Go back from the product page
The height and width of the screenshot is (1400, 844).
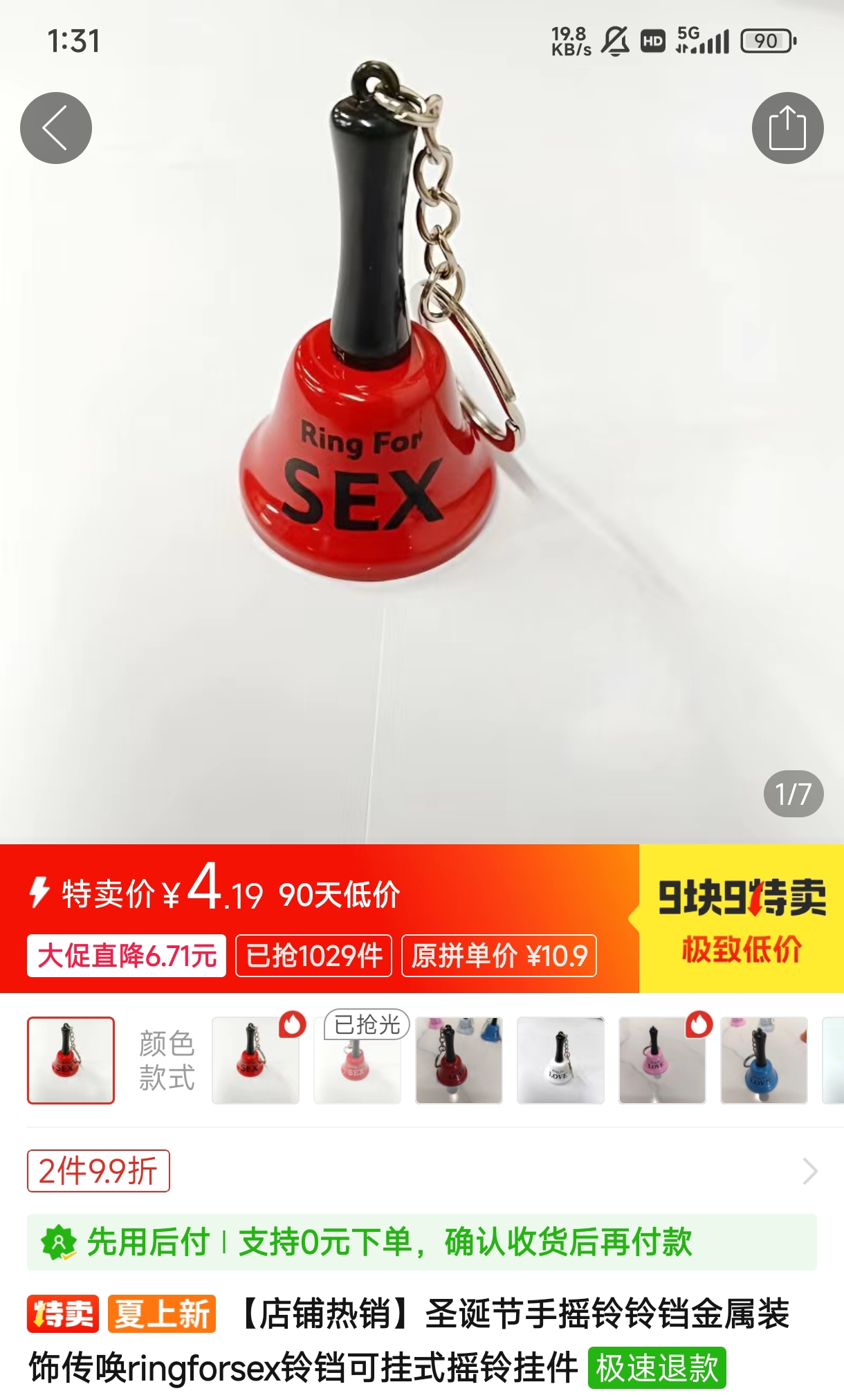coord(56,128)
